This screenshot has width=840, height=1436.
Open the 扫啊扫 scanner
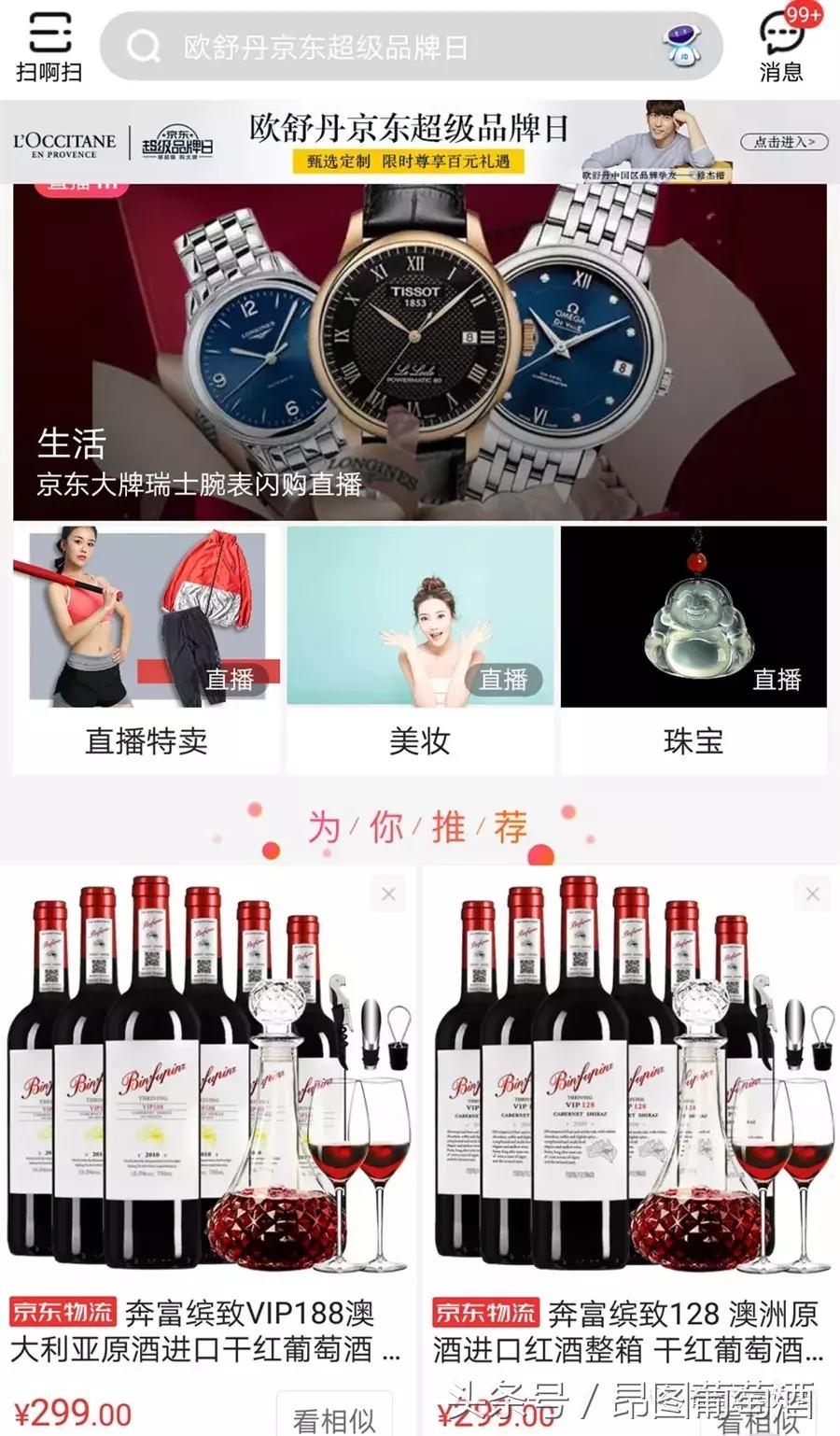49,47
